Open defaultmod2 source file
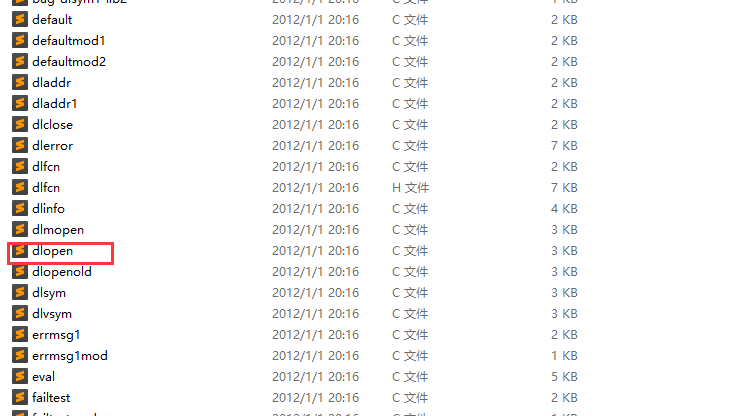 68,62
